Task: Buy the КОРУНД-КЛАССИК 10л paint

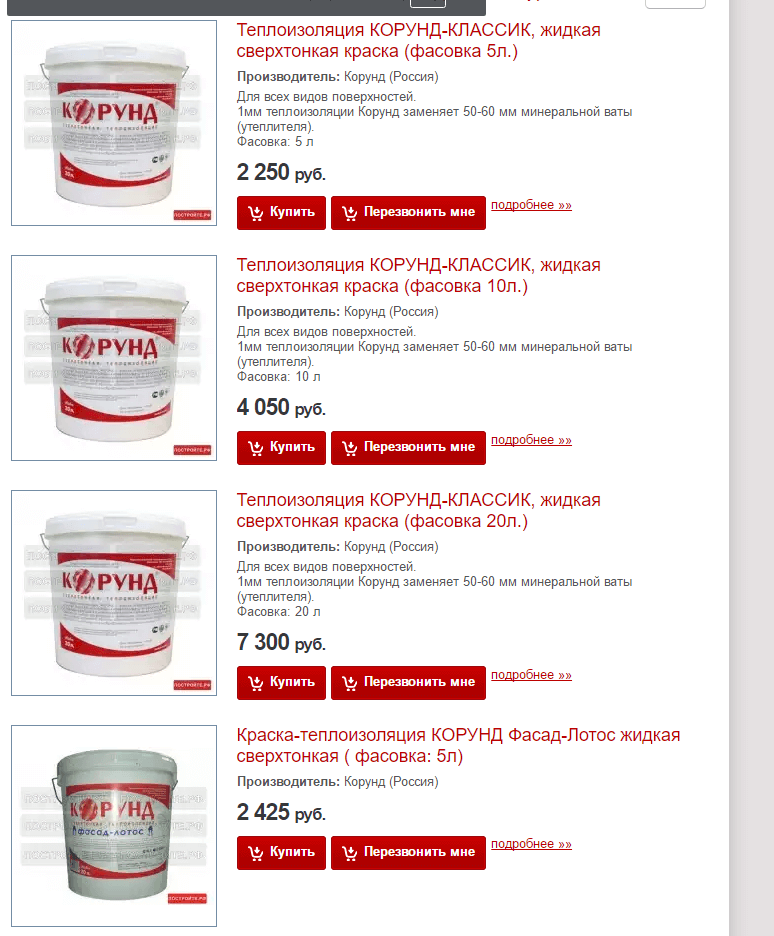Action: [281, 448]
